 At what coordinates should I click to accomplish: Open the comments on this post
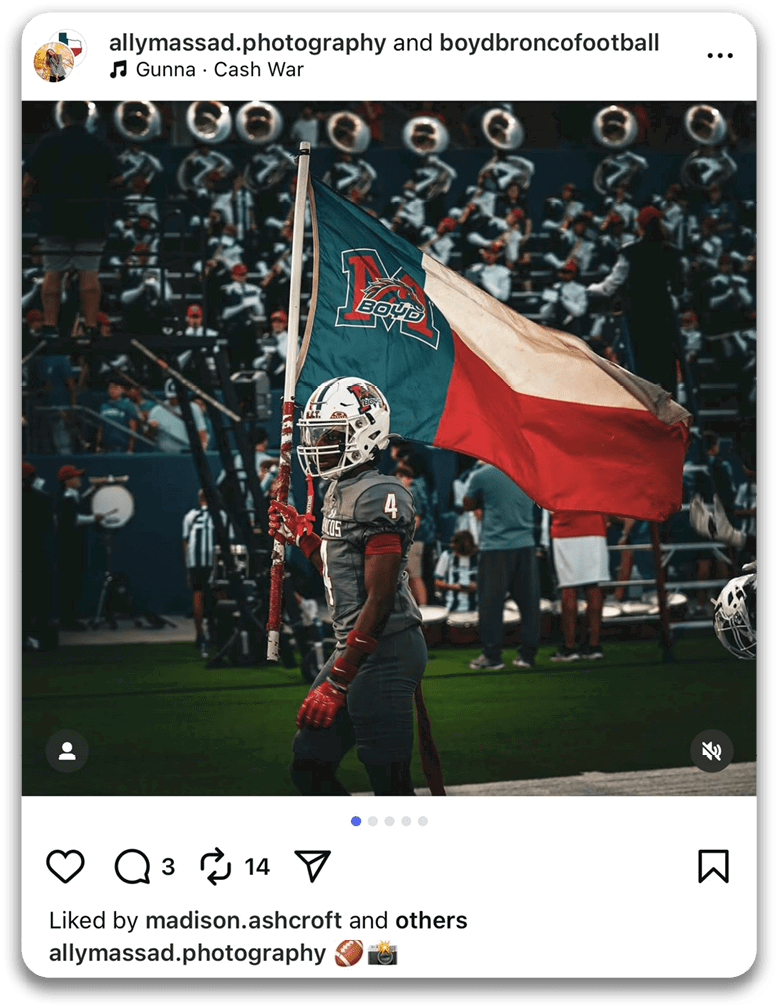[133, 866]
